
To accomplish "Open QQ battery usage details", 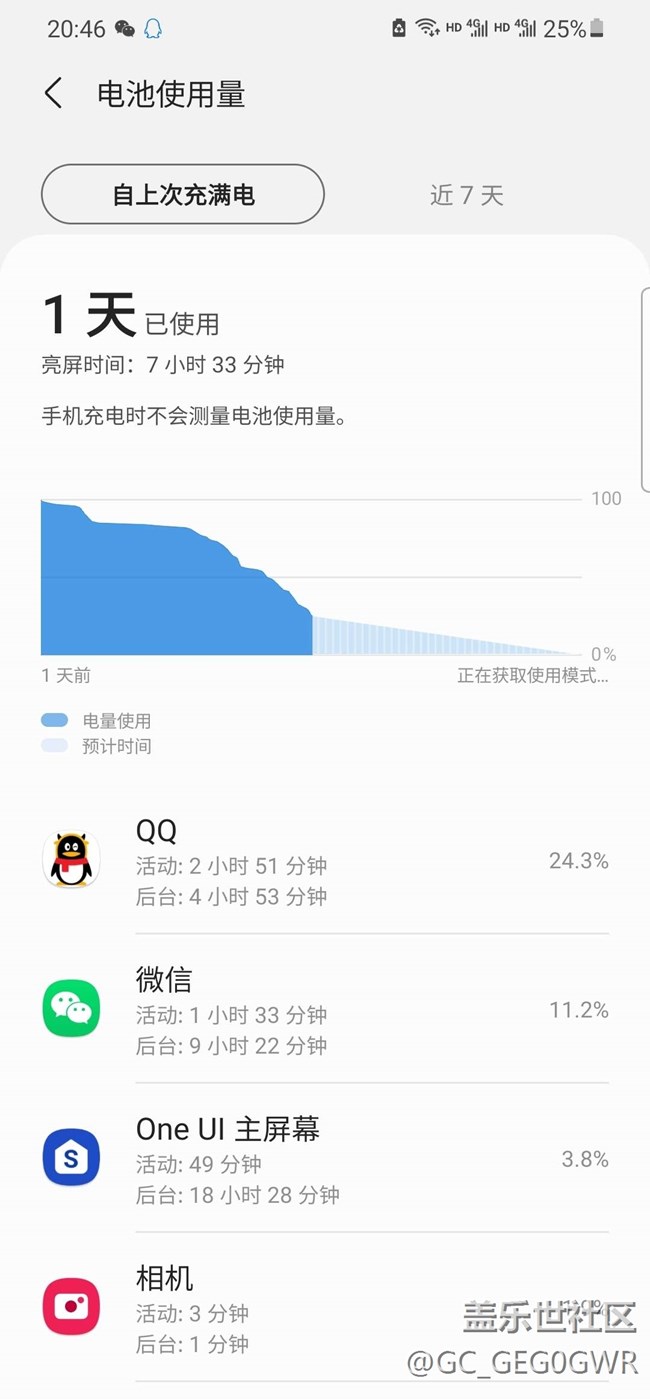I will click(x=325, y=861).
